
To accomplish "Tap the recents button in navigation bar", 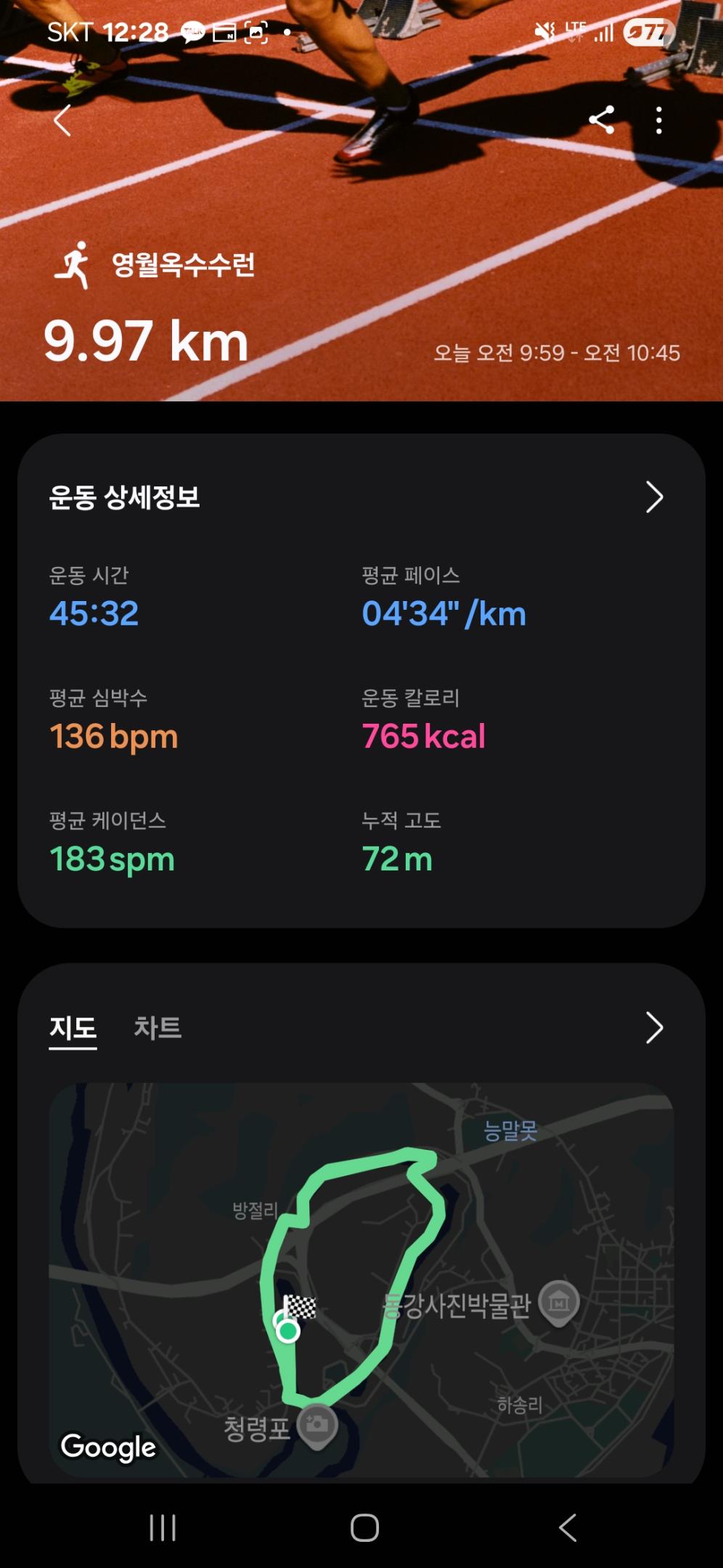I will [161, 1529].
